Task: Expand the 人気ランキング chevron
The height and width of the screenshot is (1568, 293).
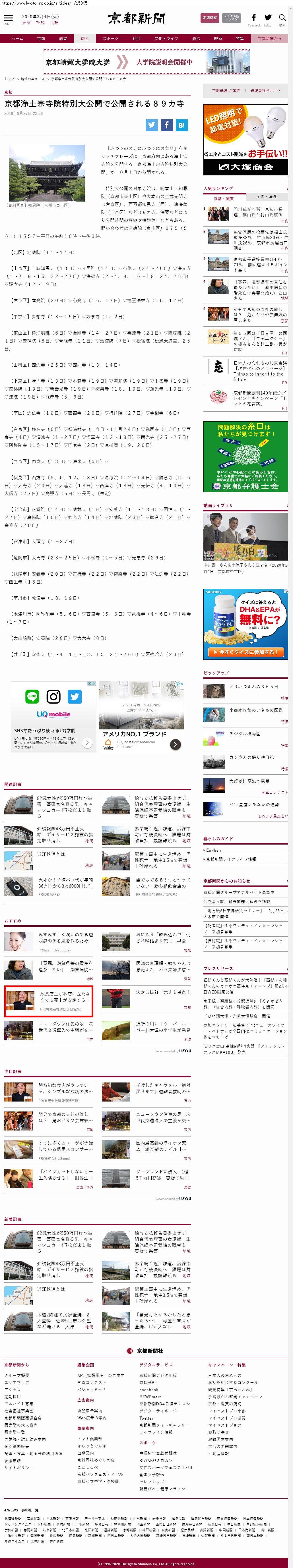Action: click(x=287, y=189)
